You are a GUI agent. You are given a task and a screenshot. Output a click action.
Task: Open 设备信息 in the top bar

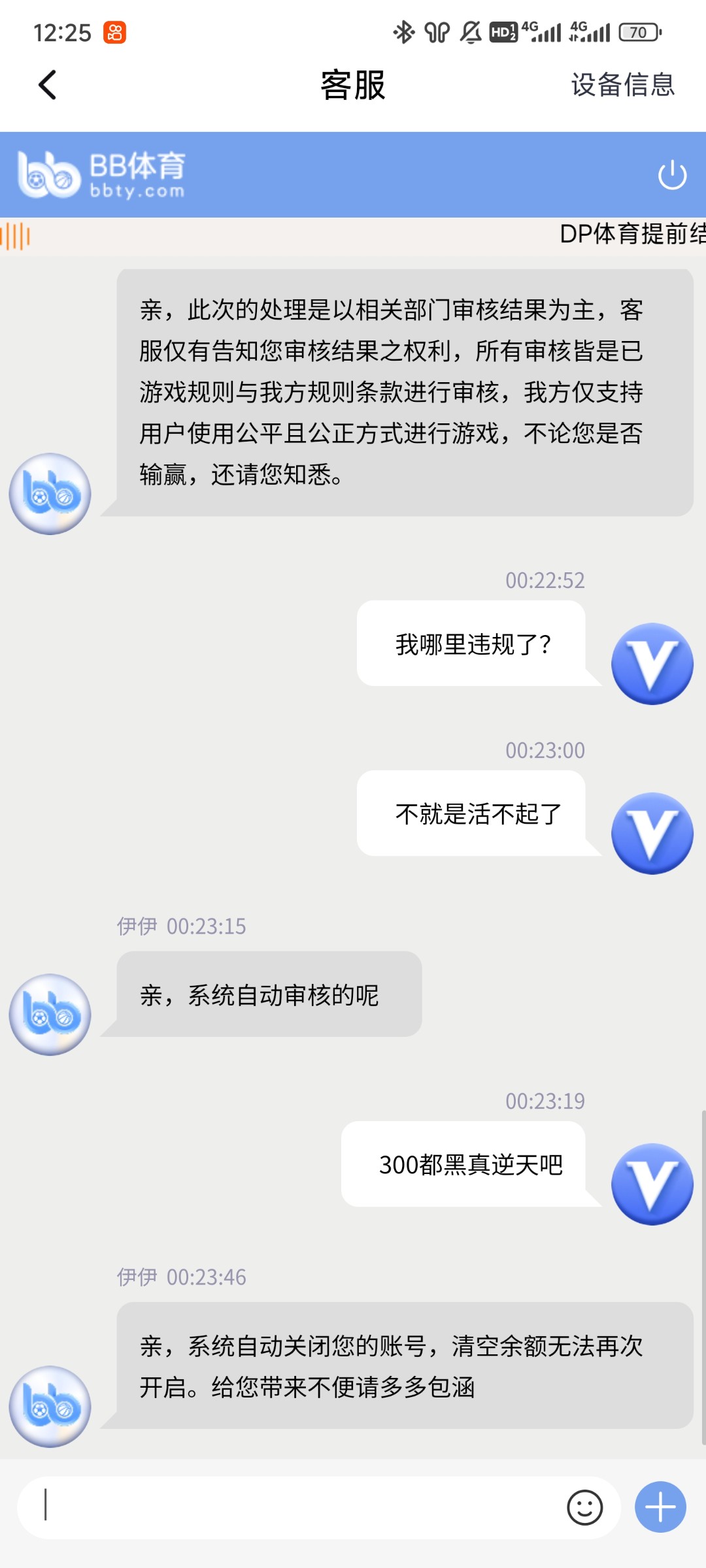coord(622,85)
